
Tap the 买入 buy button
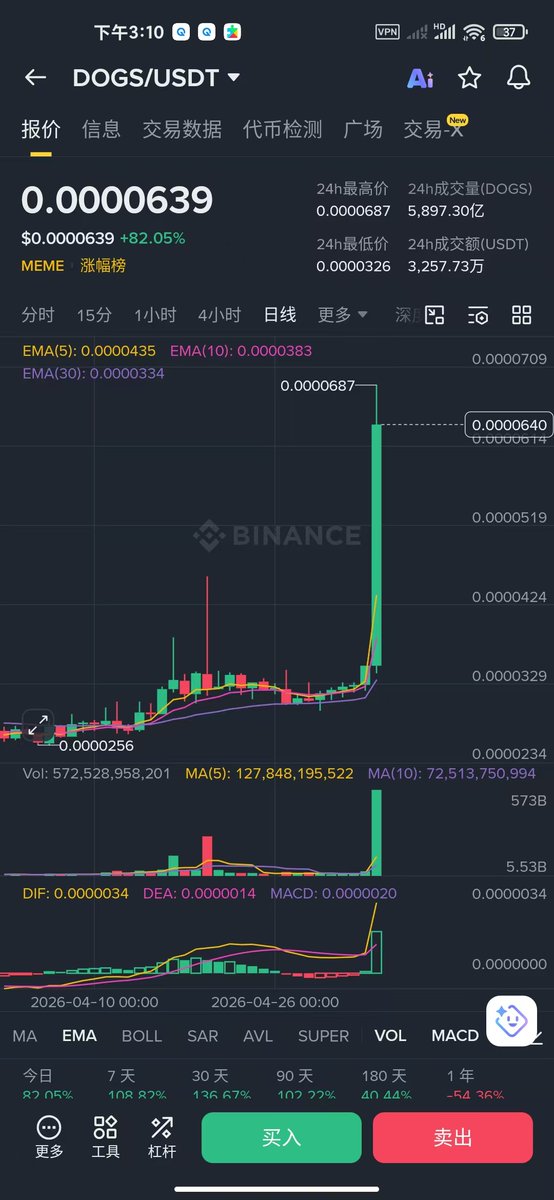pyautogui.click(x=281, y=1138)
